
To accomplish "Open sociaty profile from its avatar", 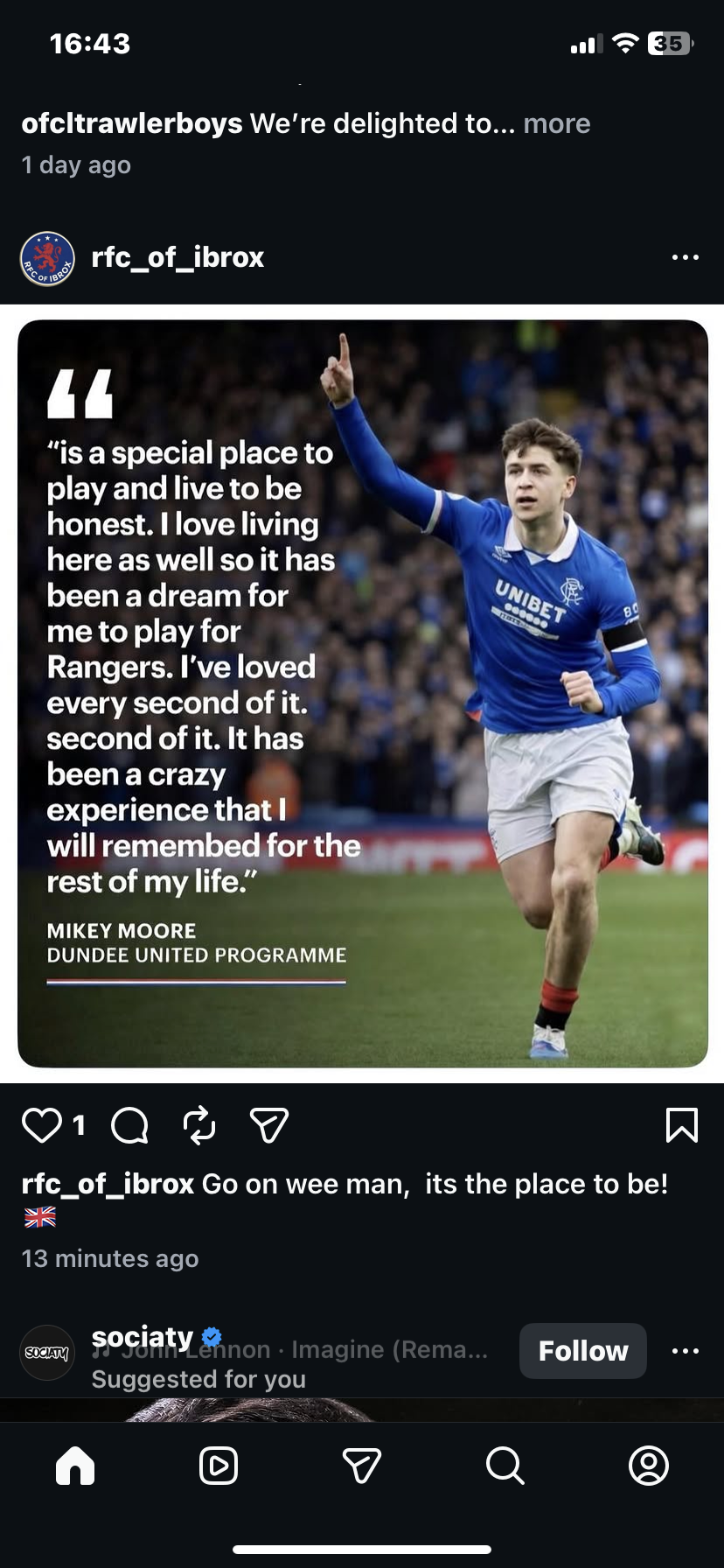I will [47, 1353].
